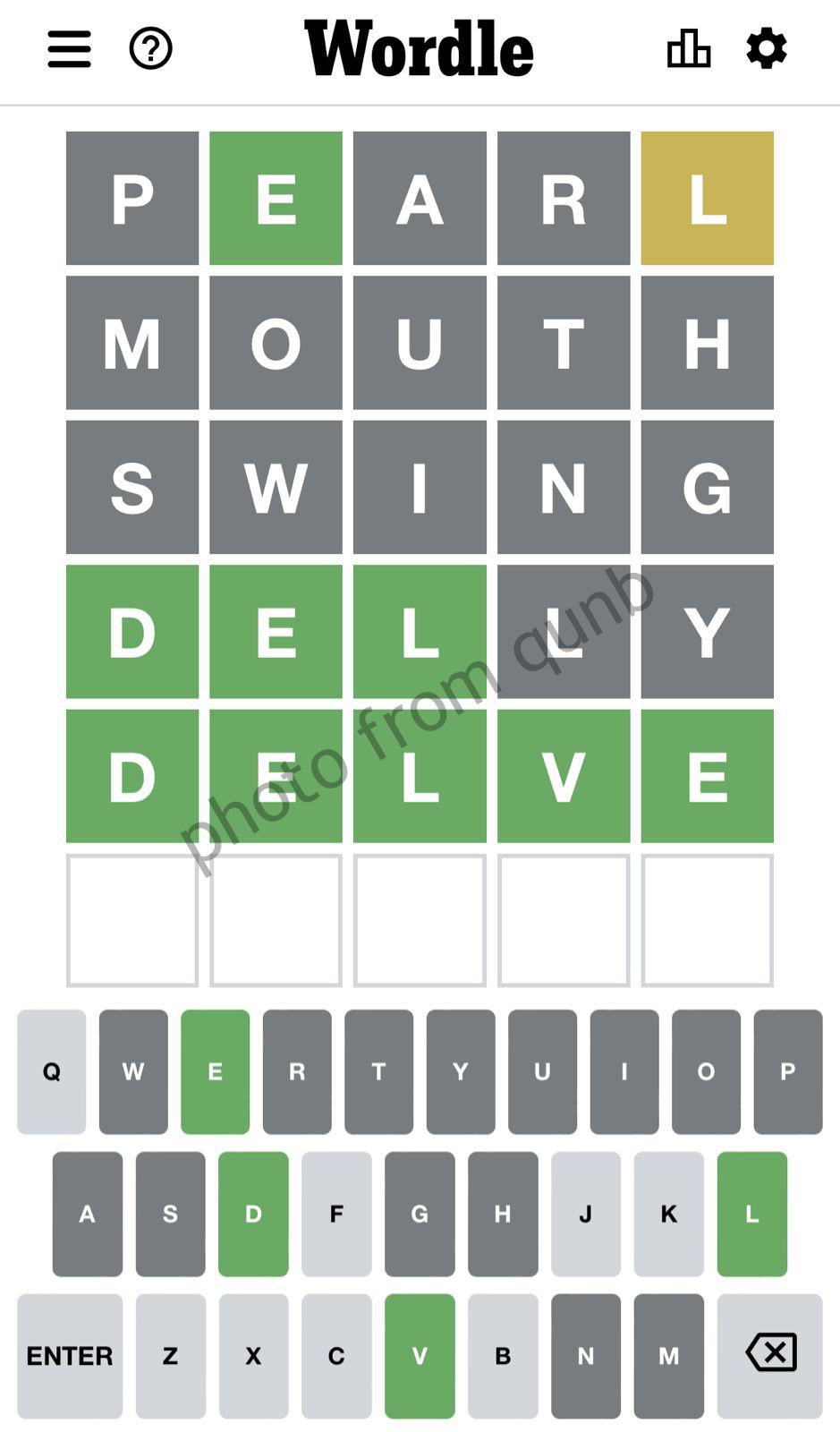
Task: Tap the green E key
Action: coord(216,1071)
